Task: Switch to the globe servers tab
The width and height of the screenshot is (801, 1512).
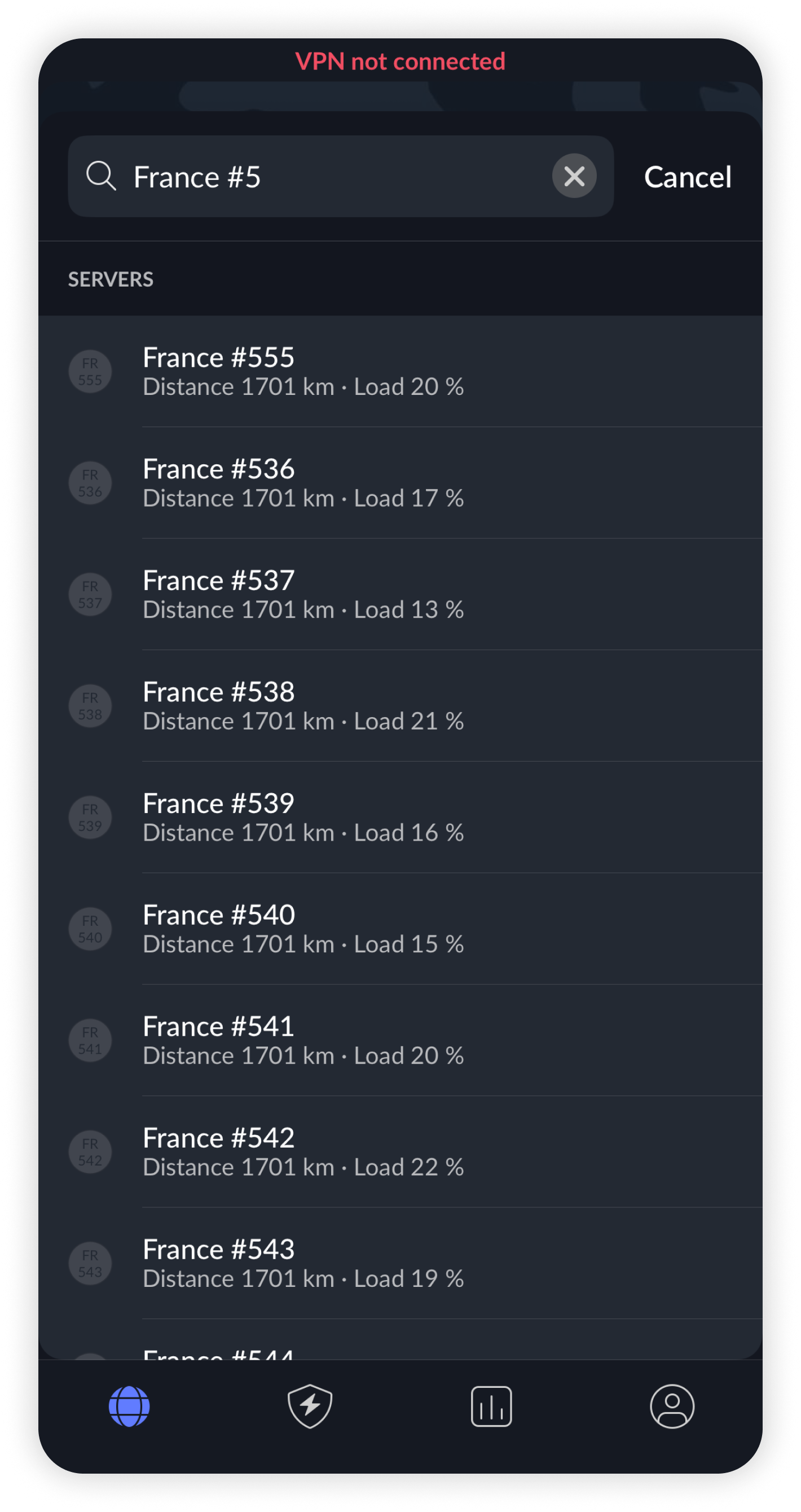Action: pyautogui.click(x=129, y=1406)
